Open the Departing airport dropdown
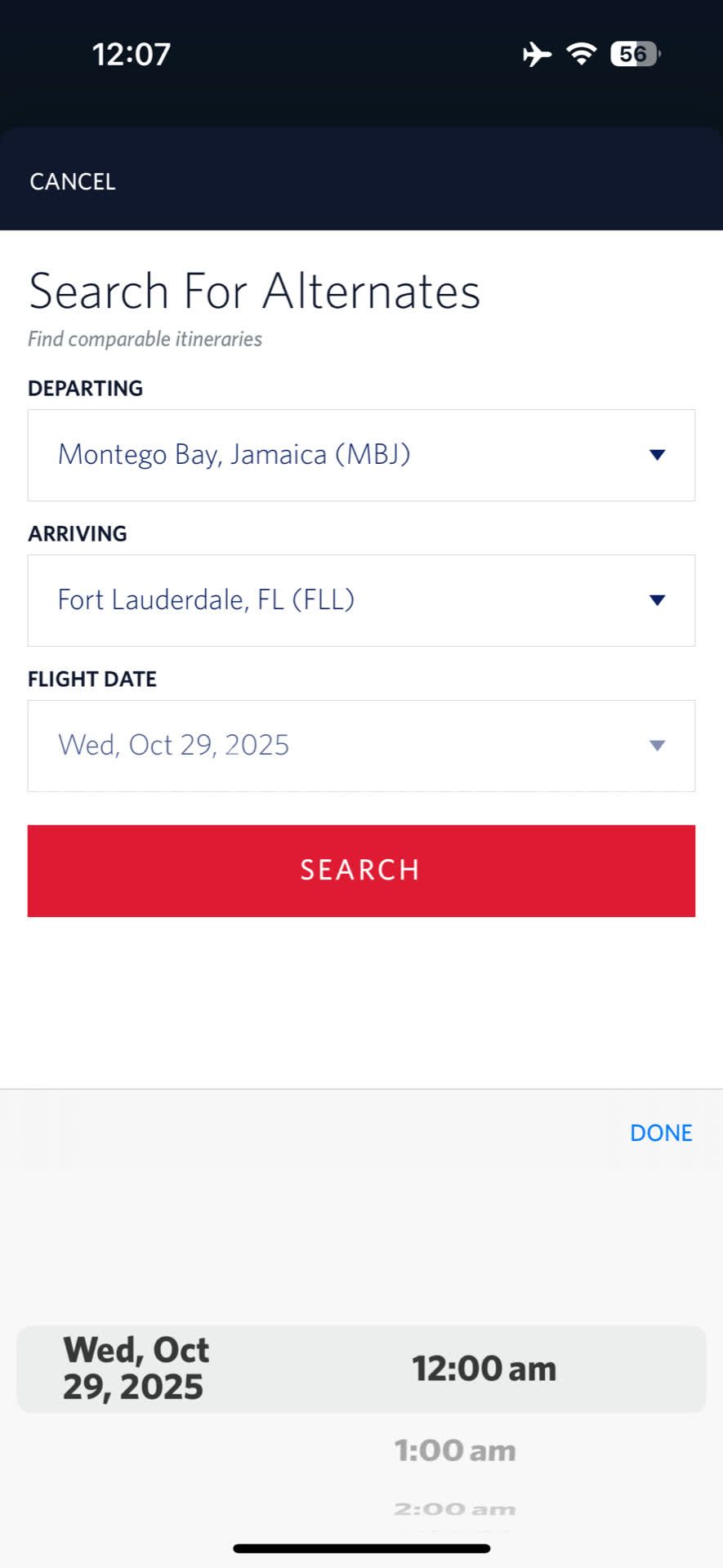Viewport: 723px width, 1568px height. (x=361, y=455)
